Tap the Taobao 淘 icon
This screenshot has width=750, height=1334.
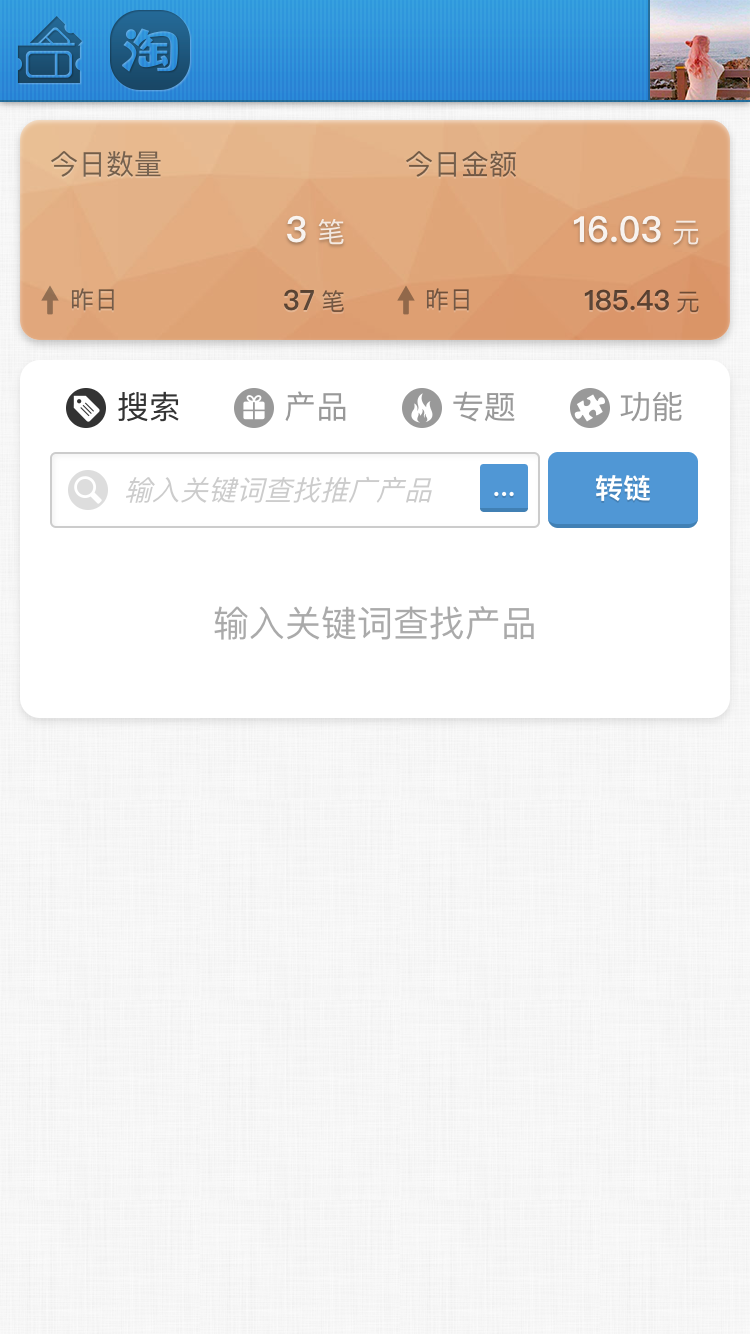pos(150,51)
